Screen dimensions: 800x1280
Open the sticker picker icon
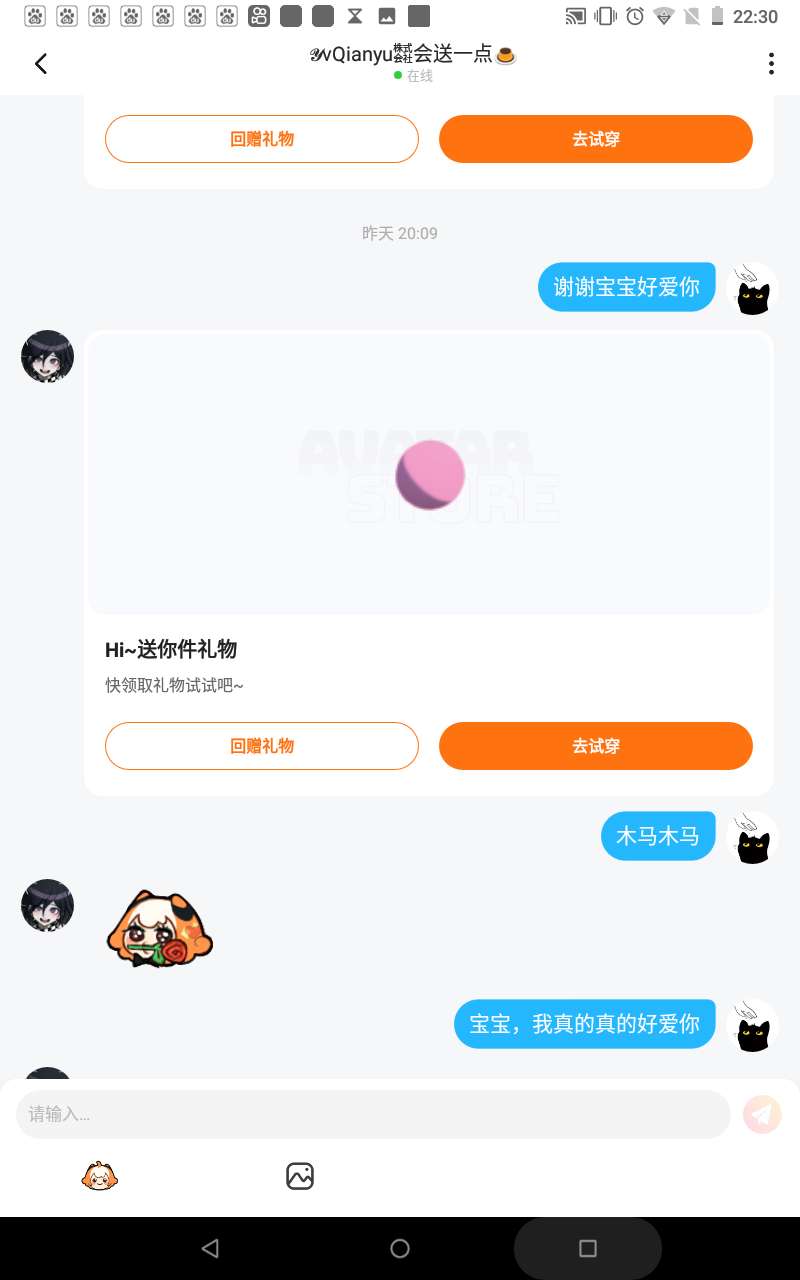[100, 1176]
